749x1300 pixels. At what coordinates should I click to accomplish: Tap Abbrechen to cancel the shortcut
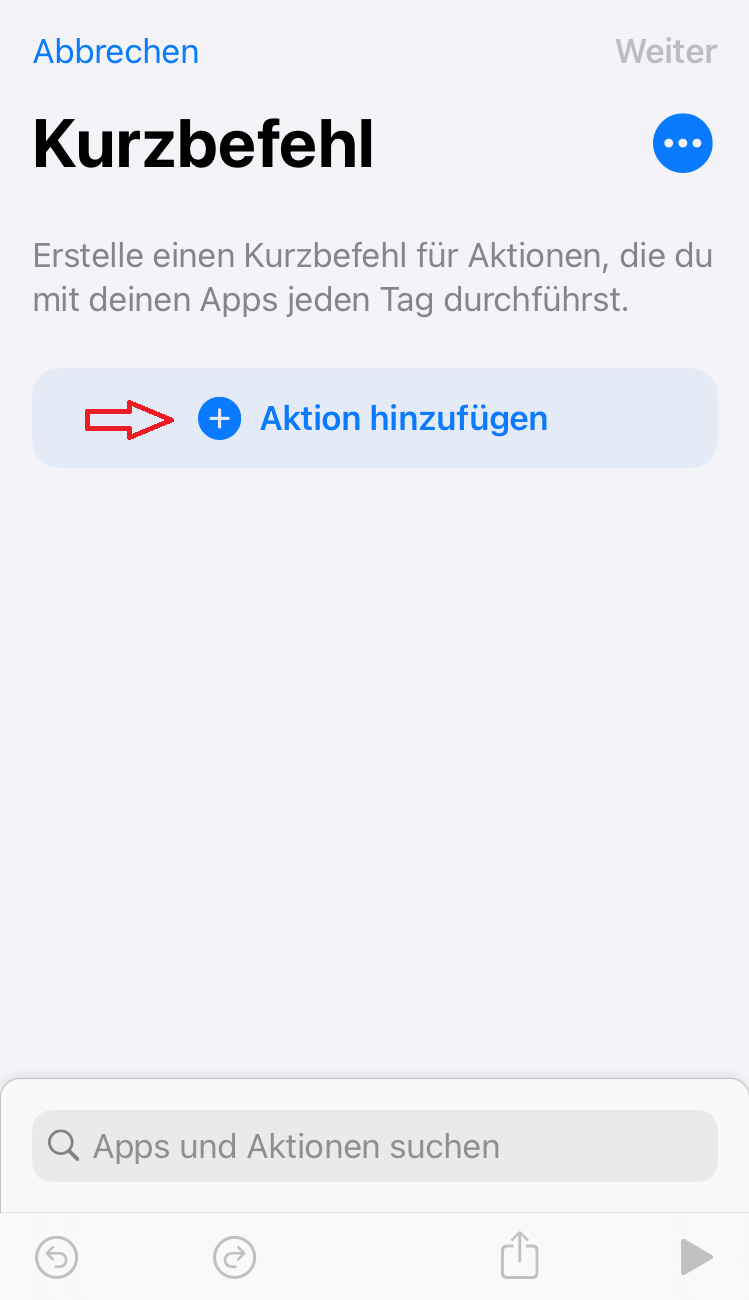click(116, 51)
